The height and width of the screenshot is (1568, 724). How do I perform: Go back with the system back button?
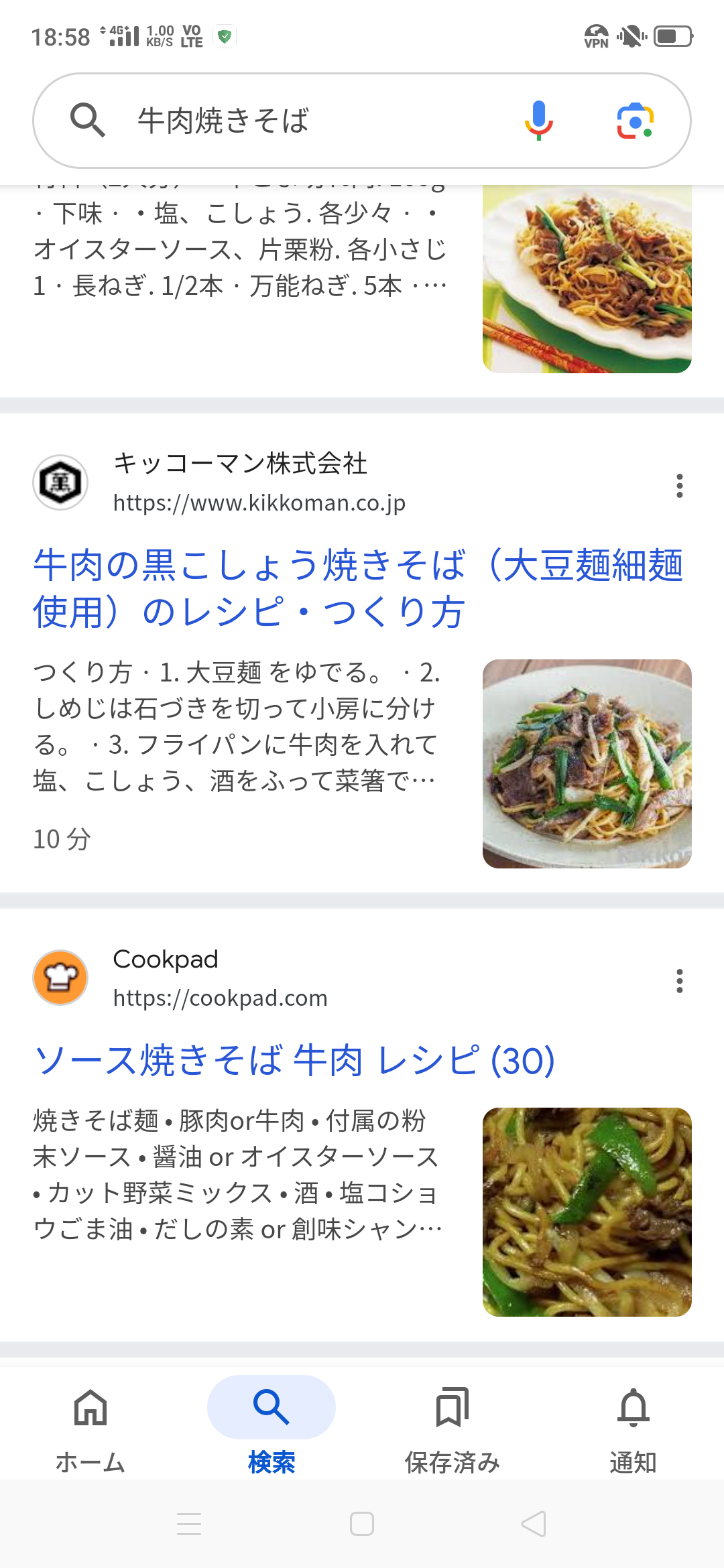[x=534, y=1524]
